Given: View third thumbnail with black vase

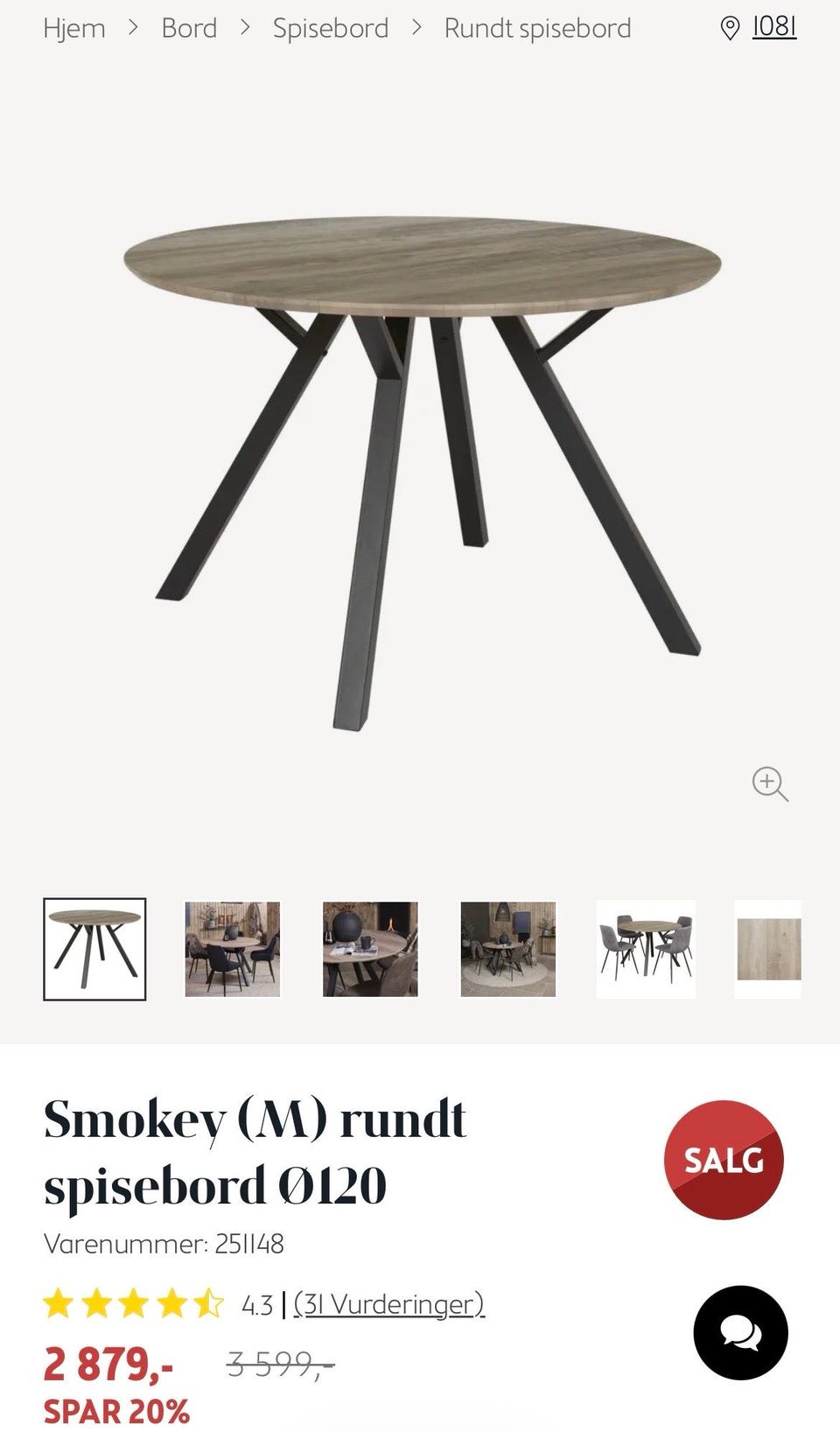Looking at the screenshot, I should (370, 949).
